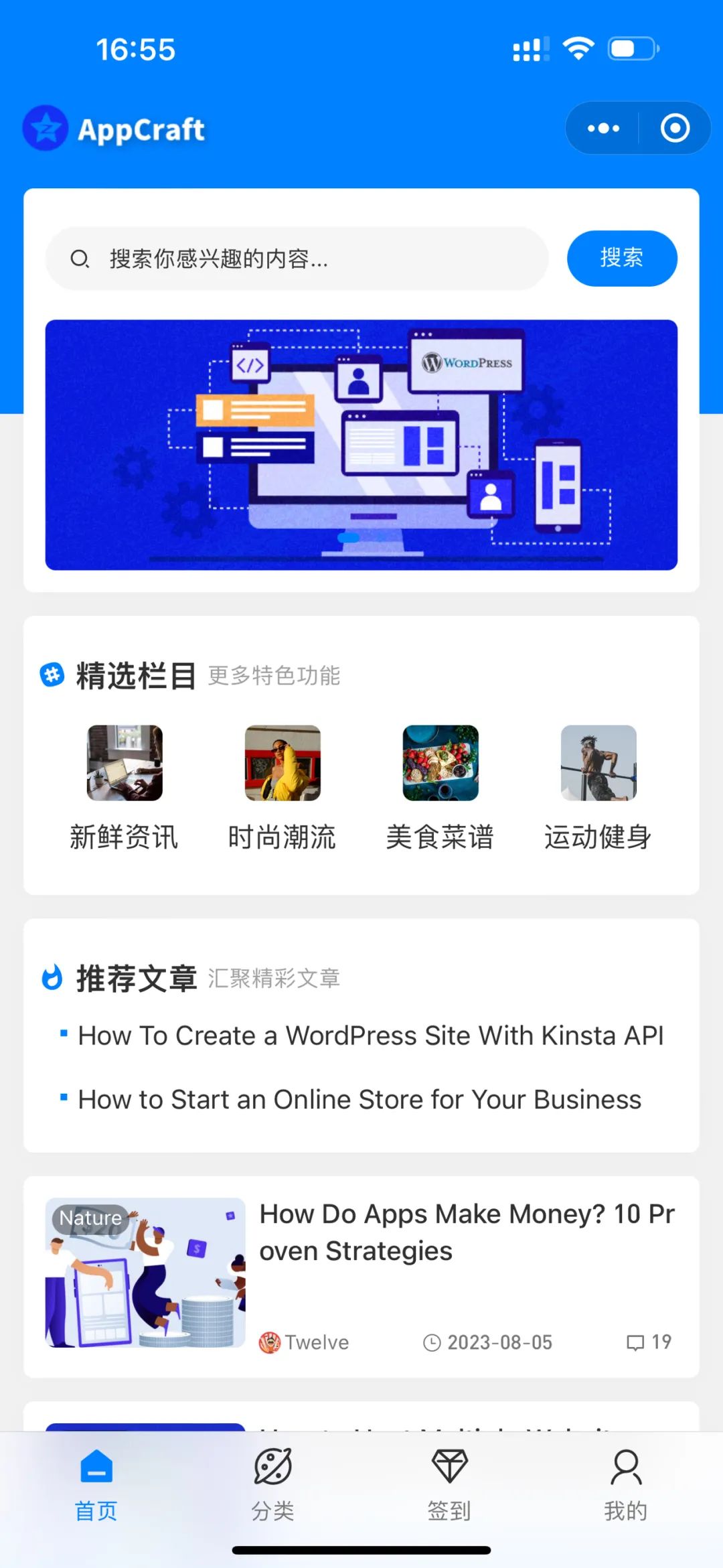
Task: Read How to Start an Online Store article
Action: coord(359,1099)
